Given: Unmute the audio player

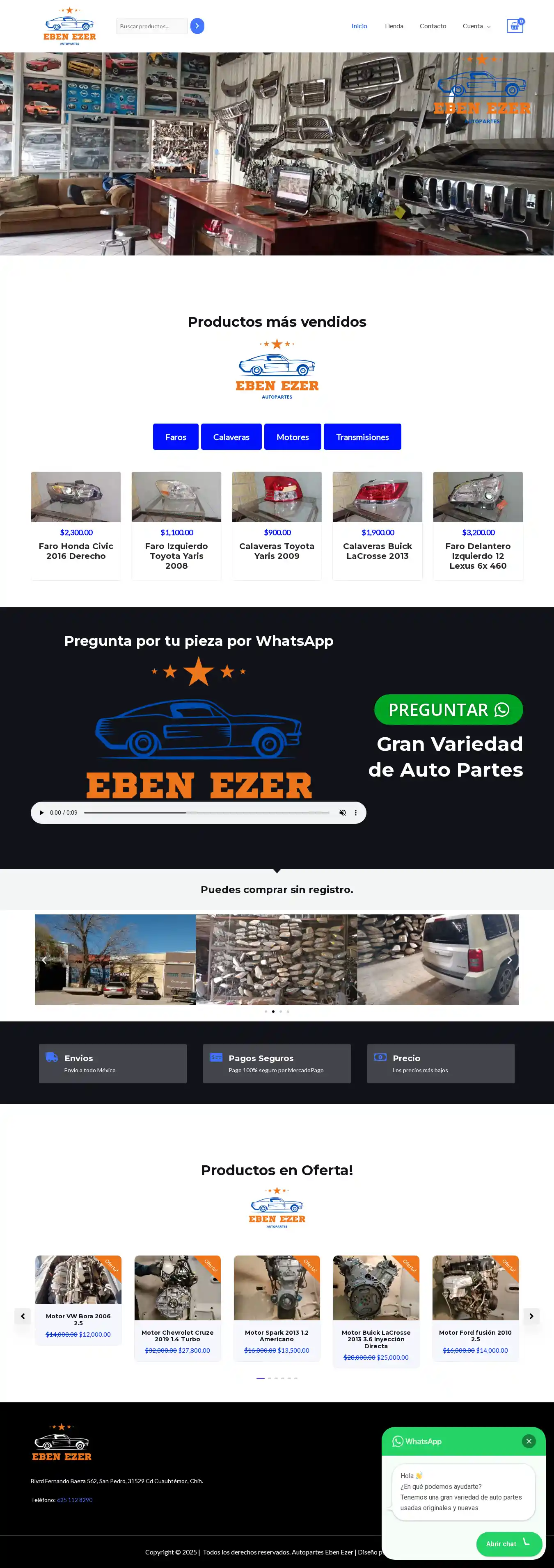Looking at the screenshot, I should point(343,813).
